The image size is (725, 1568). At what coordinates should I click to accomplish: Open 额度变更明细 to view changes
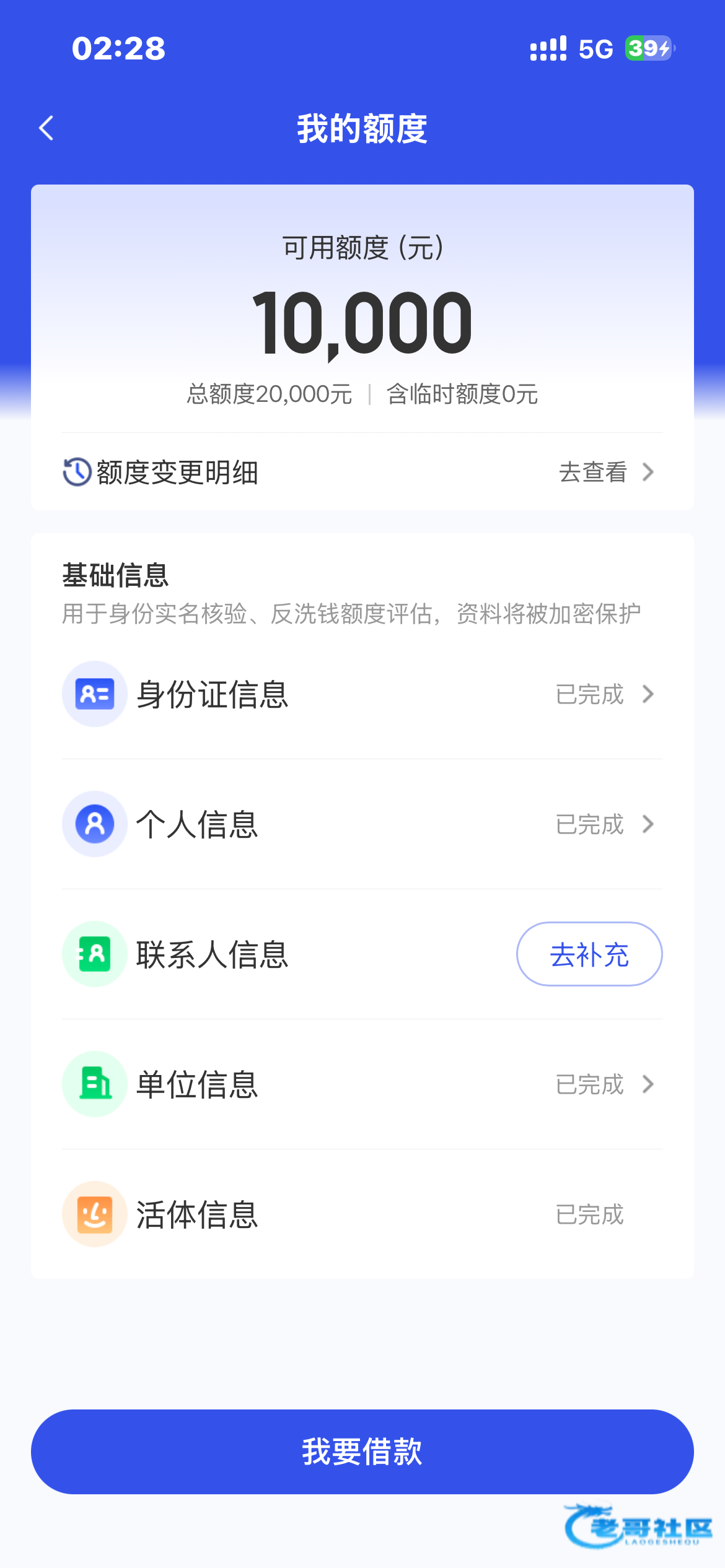[x=362, y=472]
